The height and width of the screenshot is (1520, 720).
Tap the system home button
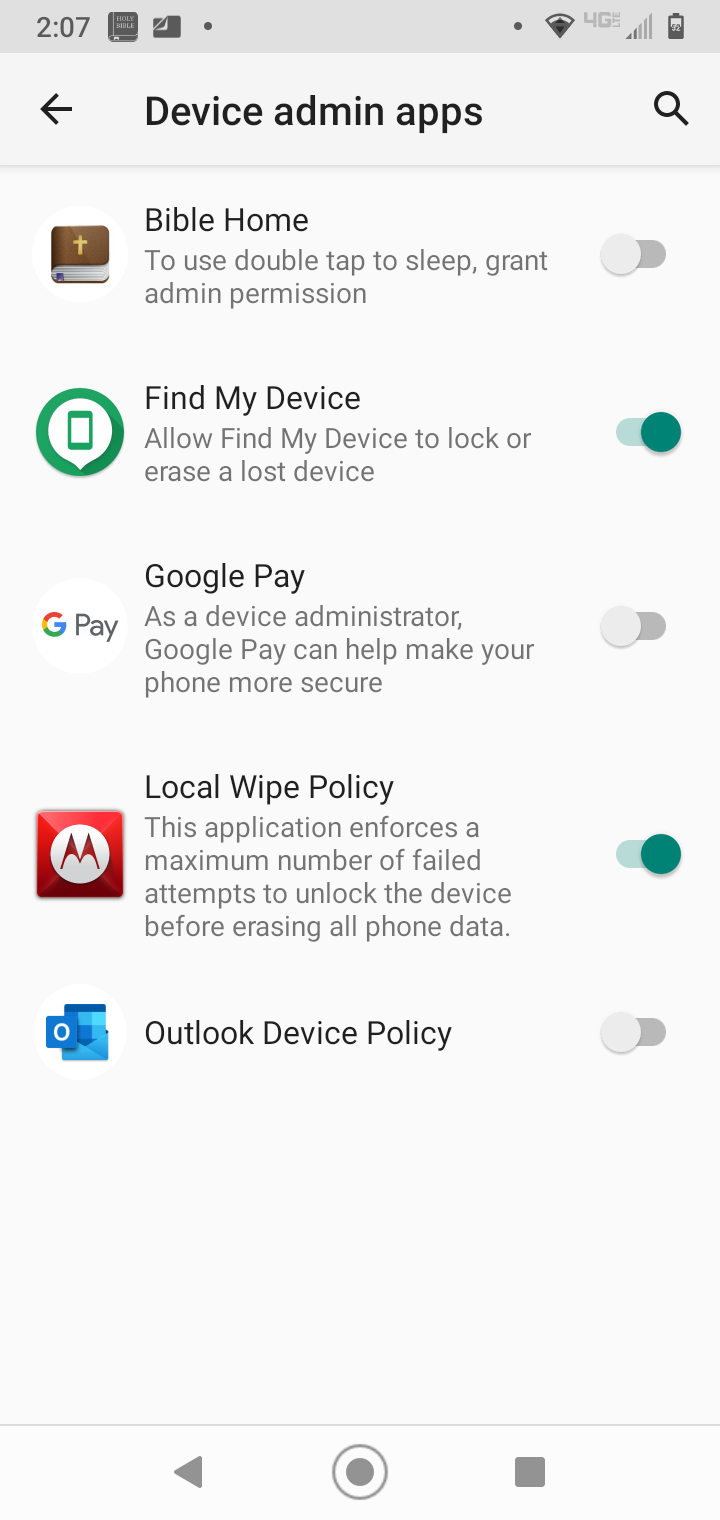coord(360,1472)
